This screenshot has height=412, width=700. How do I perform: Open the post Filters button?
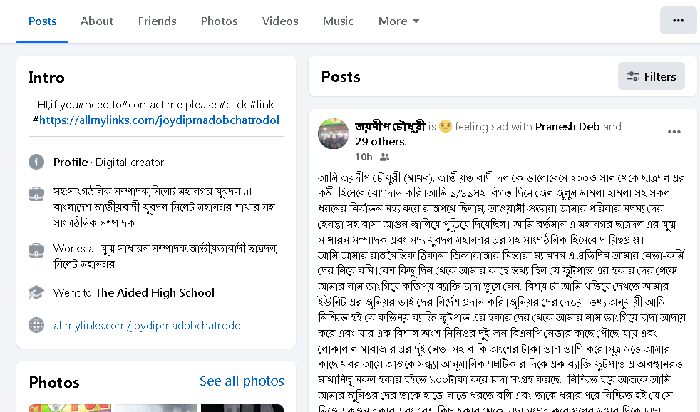click(x=651, y=77)
